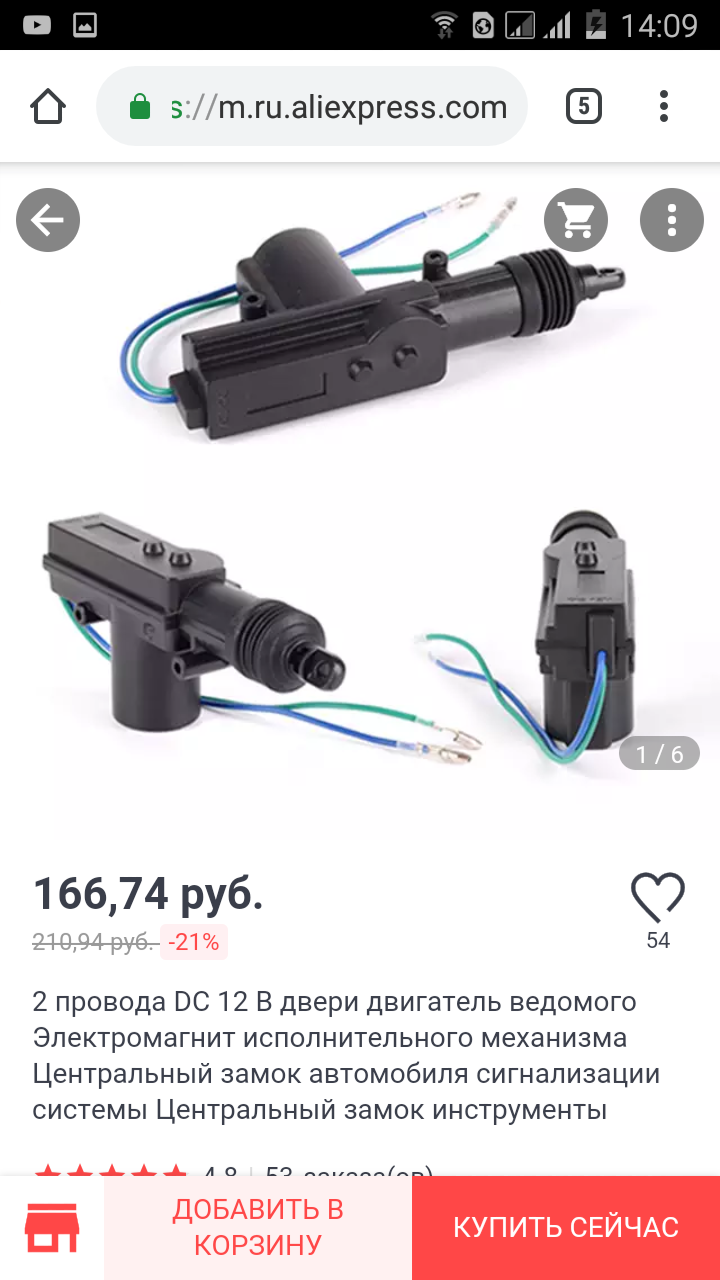Tap Добавить в корзину
The image size is (720, 1280).
[x=258, y=1228]
